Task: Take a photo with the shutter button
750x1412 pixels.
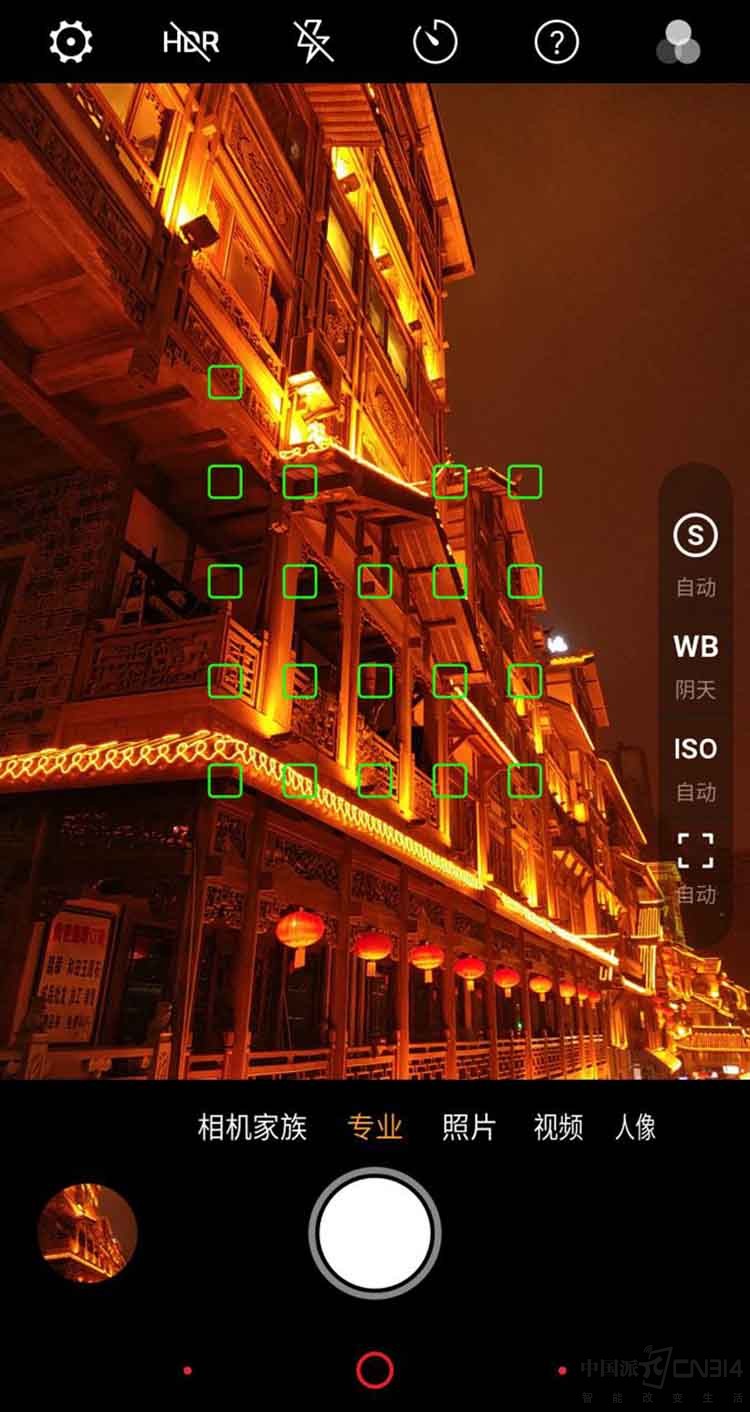Action: [375, 1233]
